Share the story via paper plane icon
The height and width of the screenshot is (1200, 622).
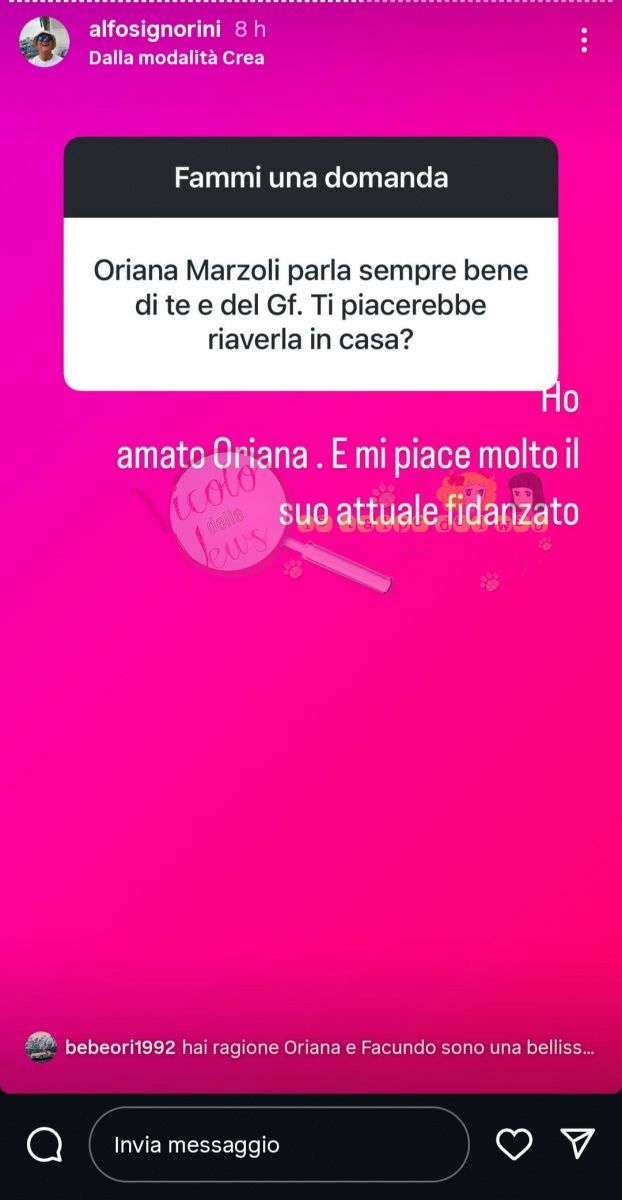(578, 1144)
